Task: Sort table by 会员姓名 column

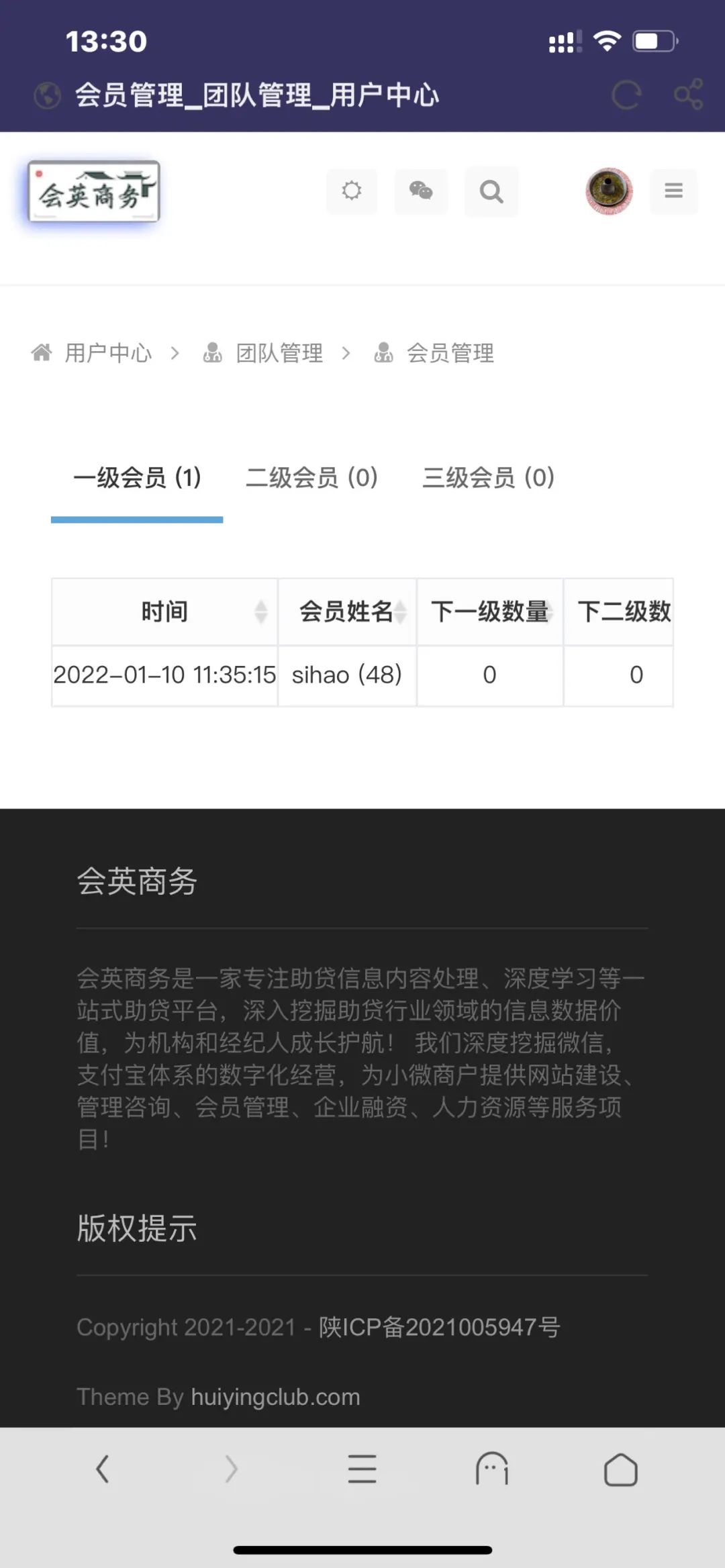Action: click(347, 611)
